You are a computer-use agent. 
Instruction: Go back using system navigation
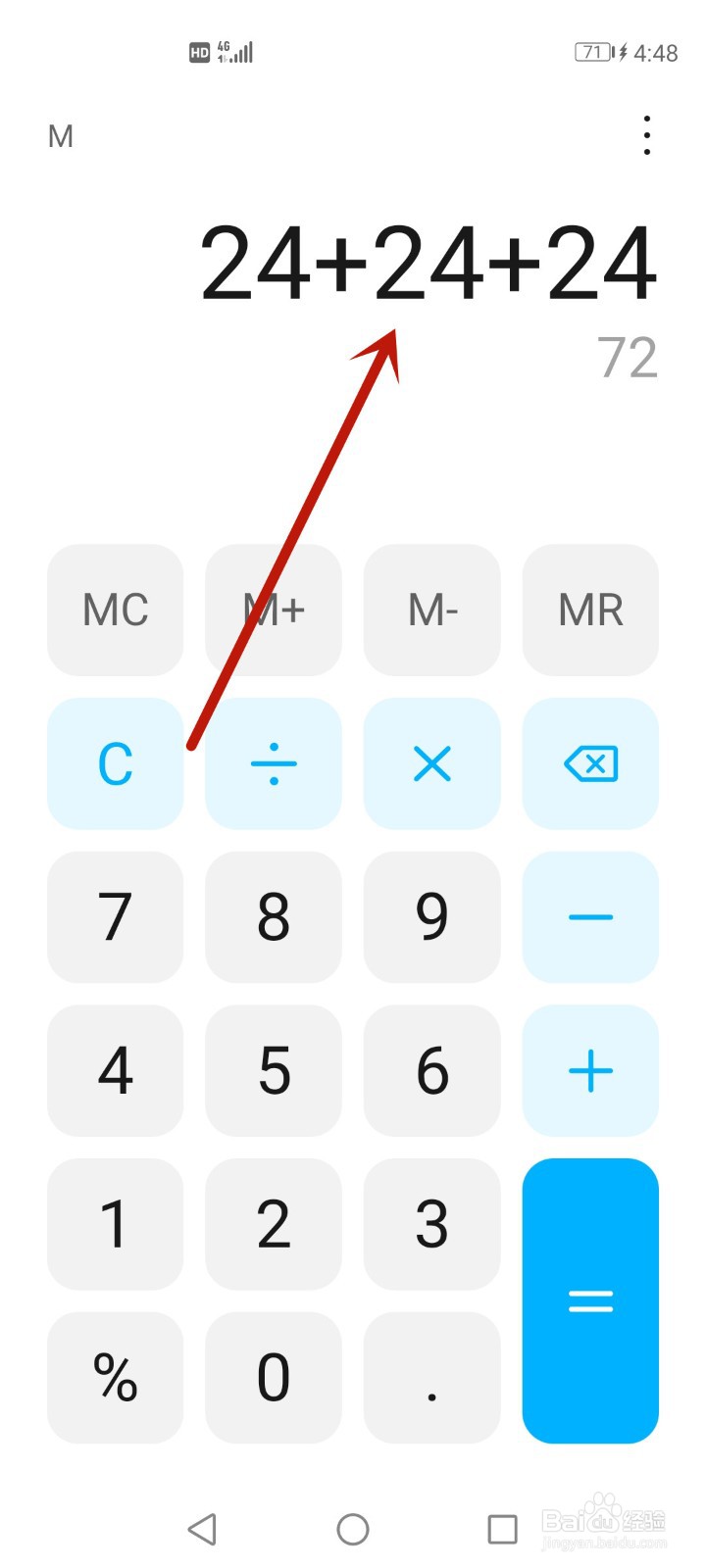(202, 1529)
